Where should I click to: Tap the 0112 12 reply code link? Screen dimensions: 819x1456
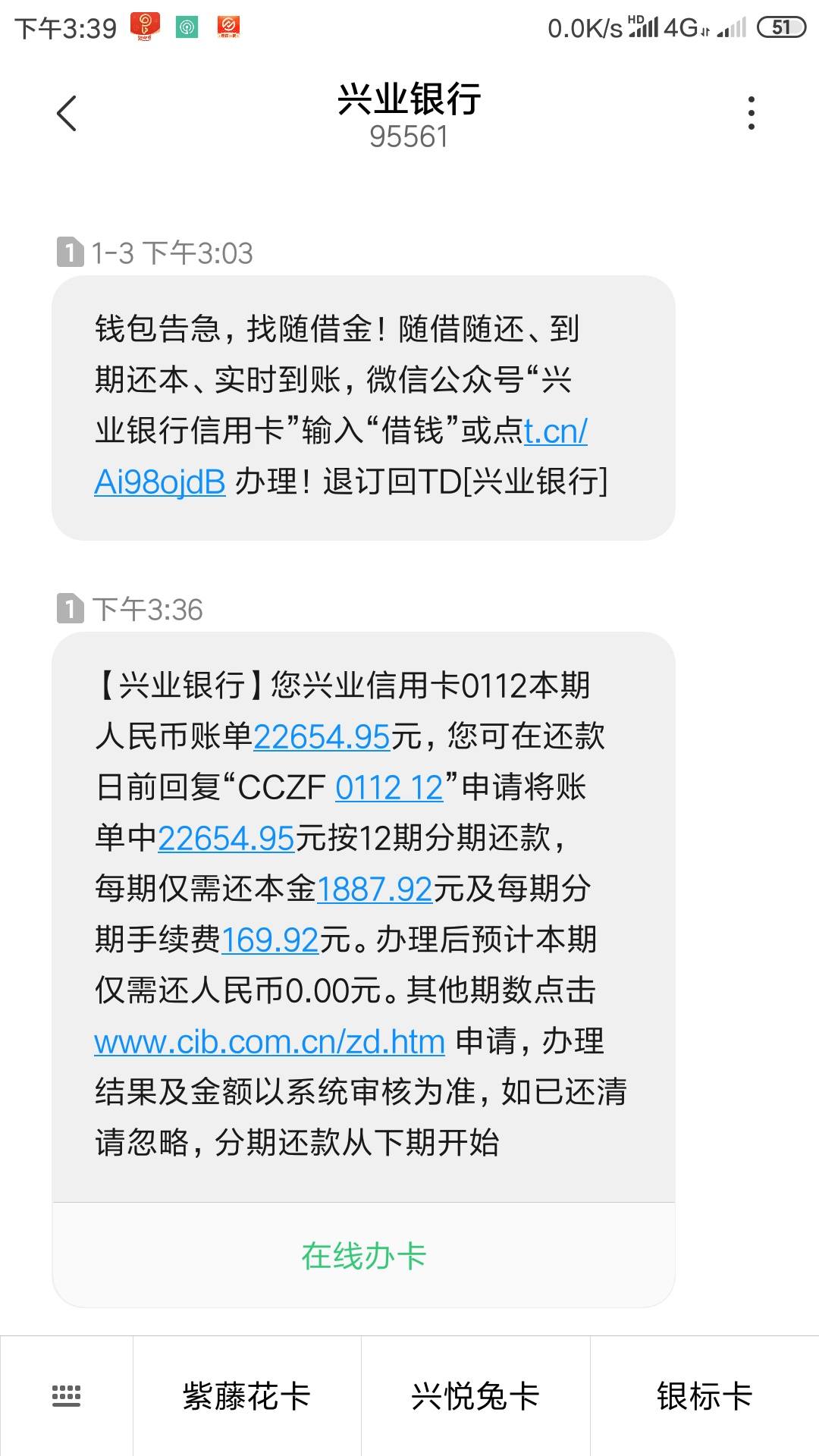[x=389, y=787]
